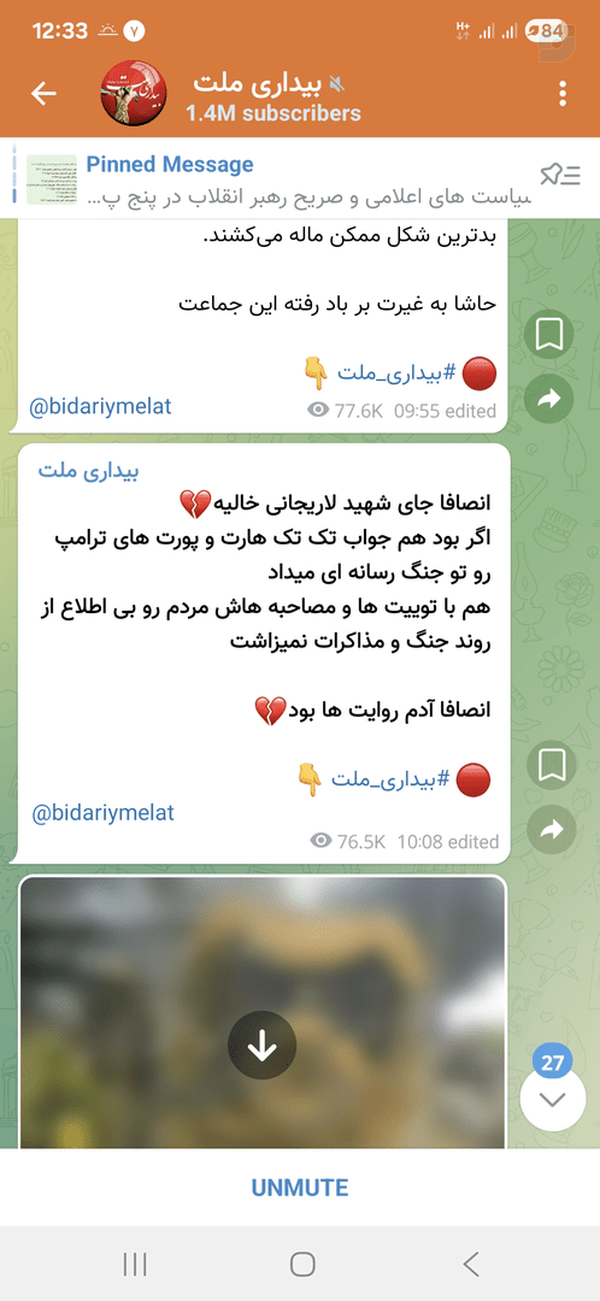Screen dimensions: 600x1301
Task: Forward the message posted at 10:08
Action: [x=550, y=830]
